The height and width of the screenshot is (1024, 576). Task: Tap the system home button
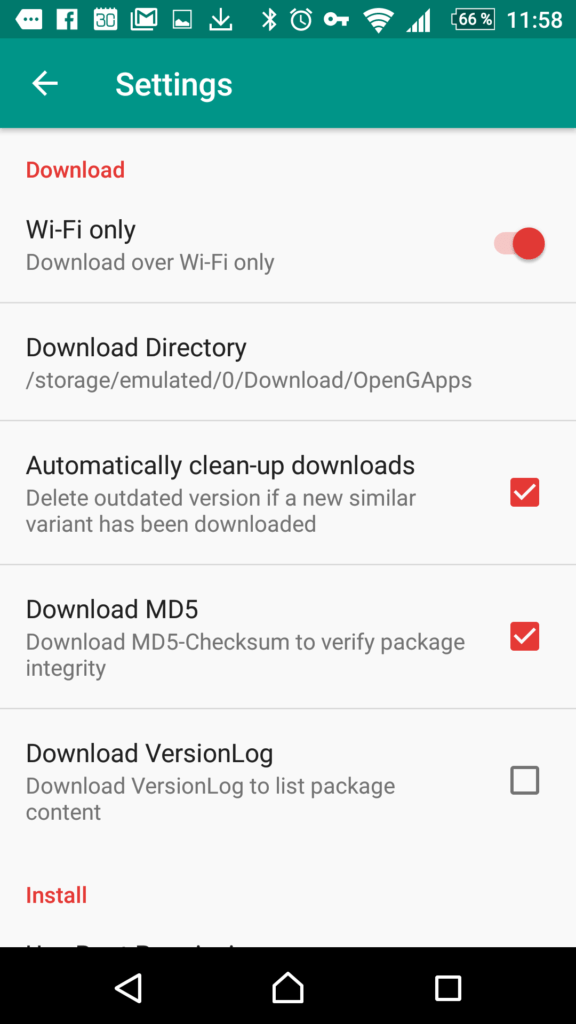coord(288,987)
